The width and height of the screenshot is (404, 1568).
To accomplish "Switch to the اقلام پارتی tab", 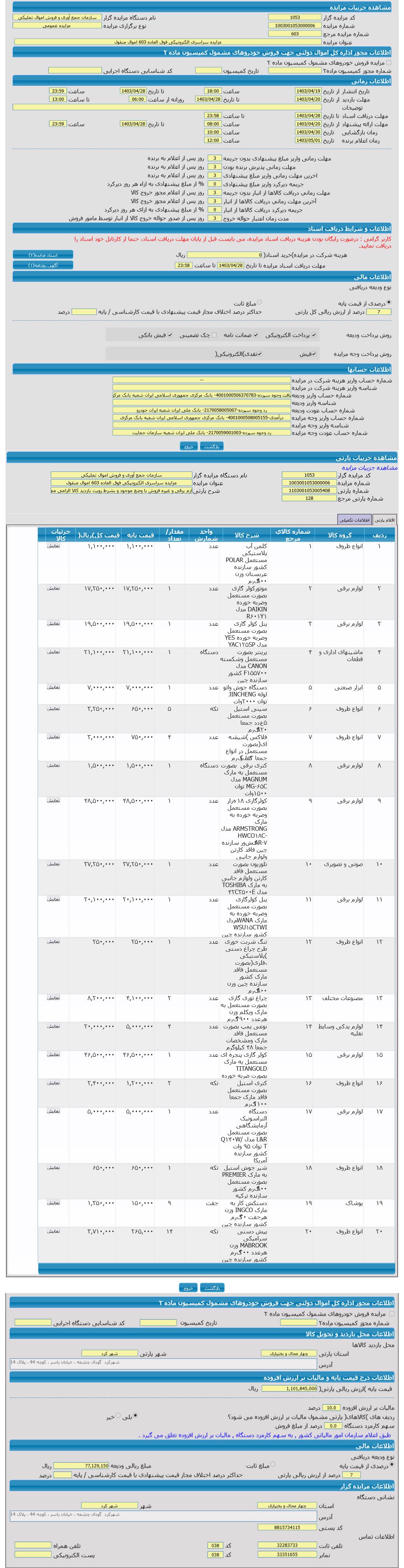I will (x=384, y=519).
